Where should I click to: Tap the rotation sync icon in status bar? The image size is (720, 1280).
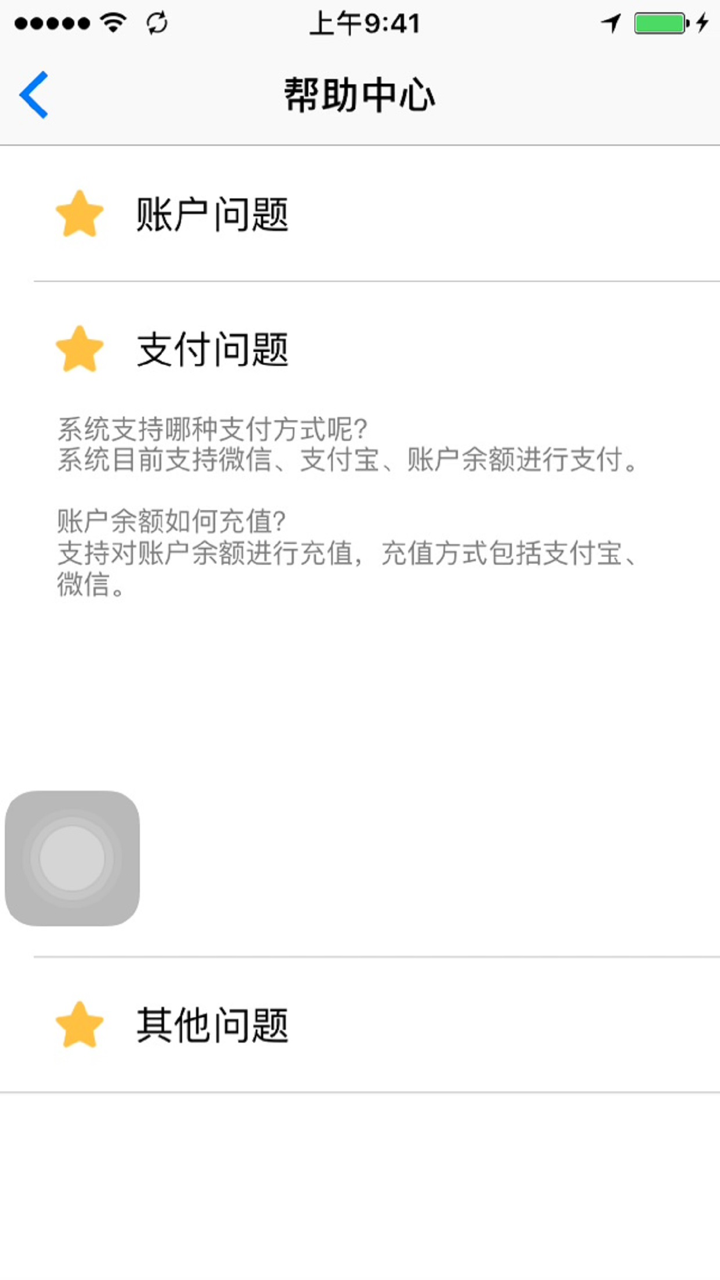[x=156, y=22]
